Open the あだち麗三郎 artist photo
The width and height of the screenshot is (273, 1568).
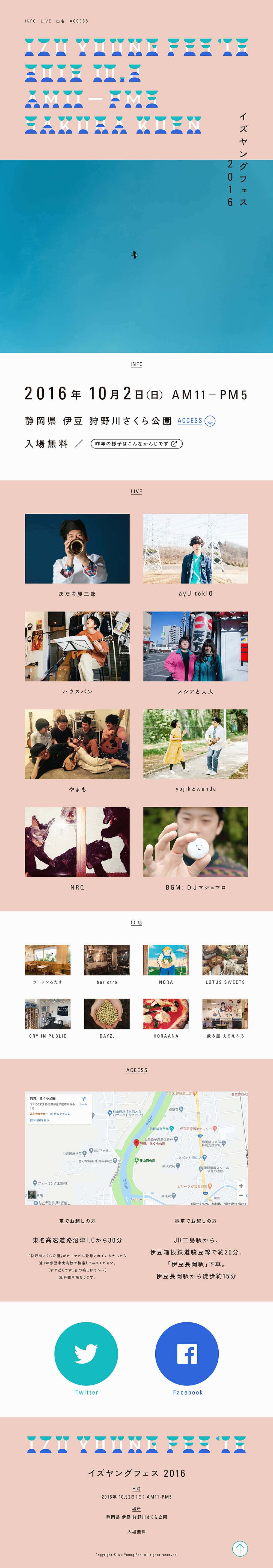point(77,548)
